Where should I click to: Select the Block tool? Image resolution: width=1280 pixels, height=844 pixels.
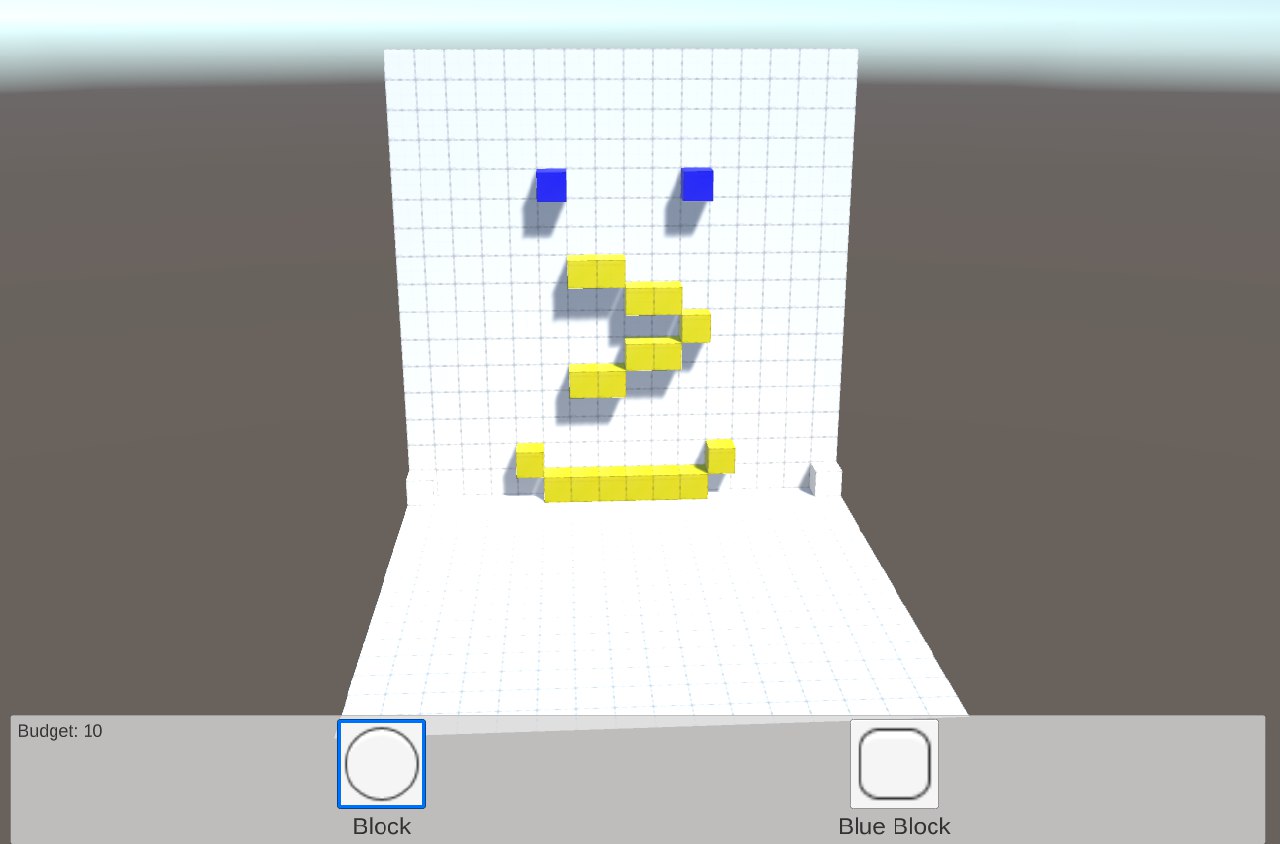(381, 764)
